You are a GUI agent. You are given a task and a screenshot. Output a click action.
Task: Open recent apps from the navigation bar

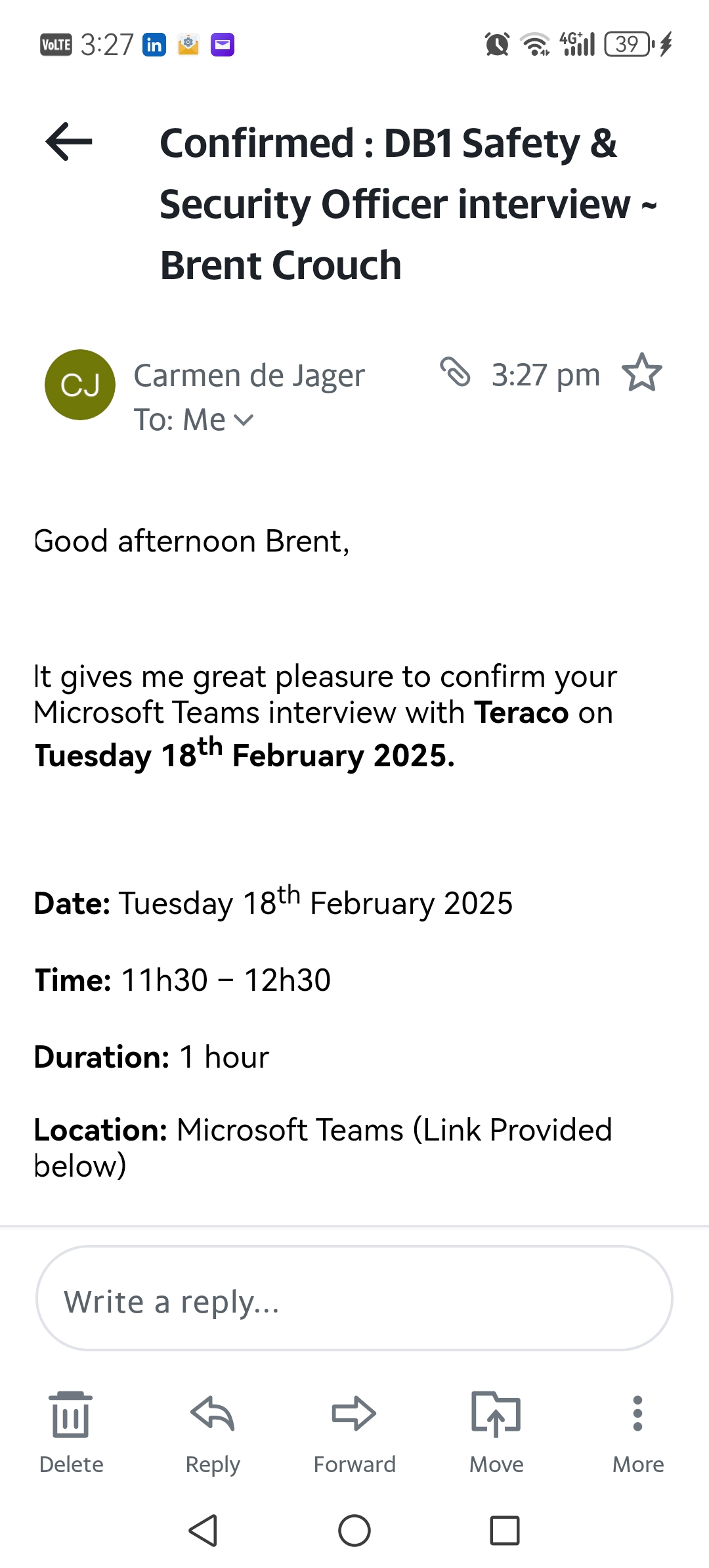coord(504,1531)
